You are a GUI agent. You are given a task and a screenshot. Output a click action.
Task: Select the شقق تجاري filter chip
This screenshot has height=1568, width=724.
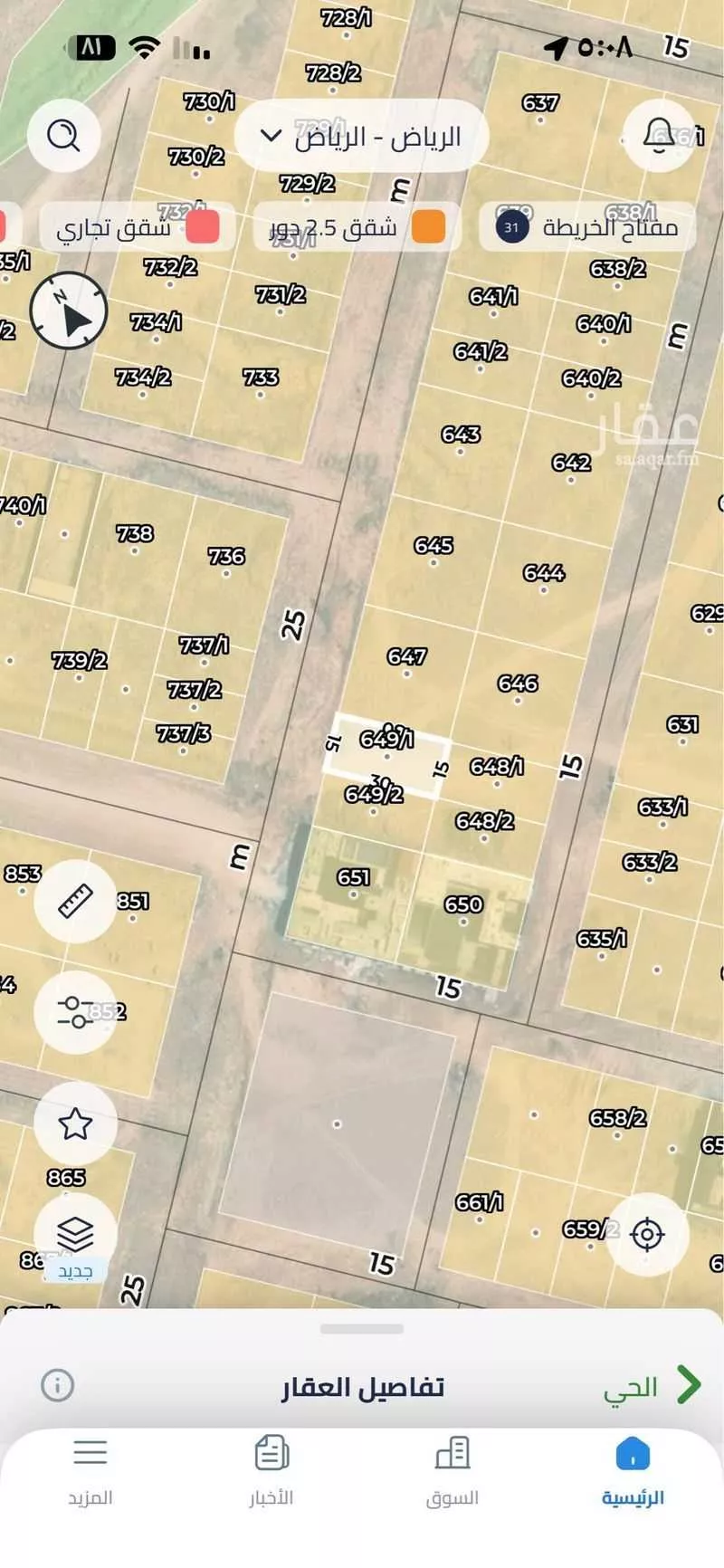click(x=137, y=226)
